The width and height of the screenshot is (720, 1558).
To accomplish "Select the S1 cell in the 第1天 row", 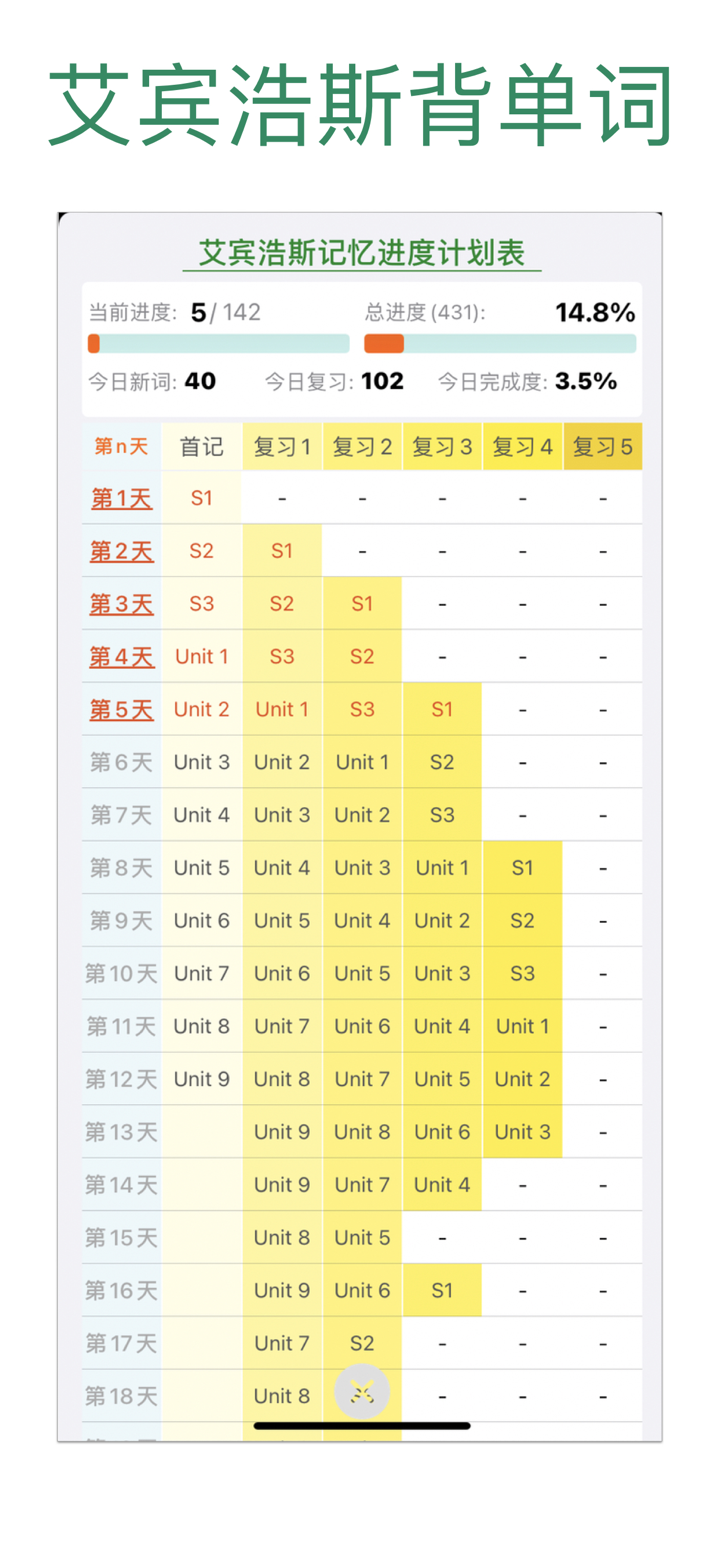I will tap(201, 497).
